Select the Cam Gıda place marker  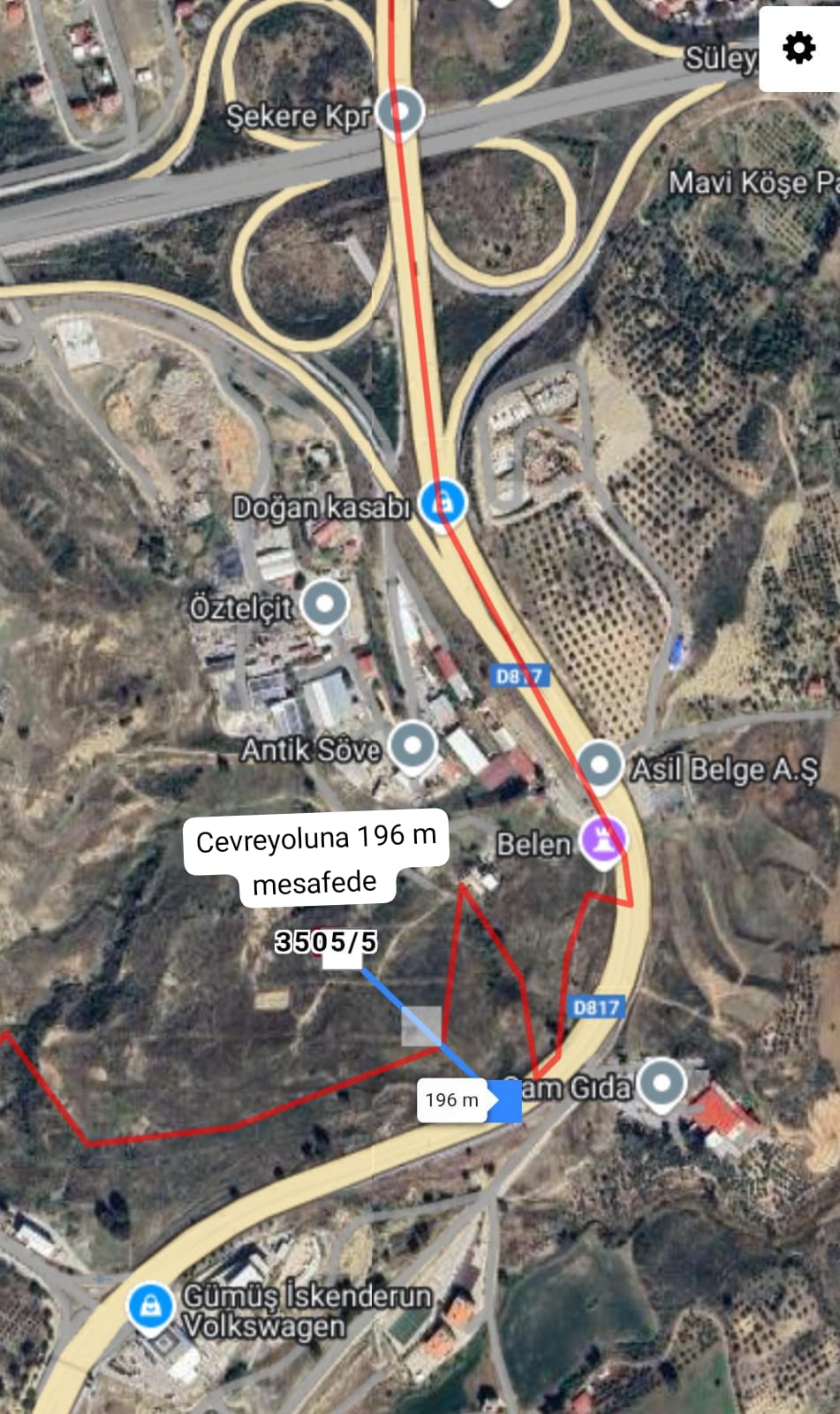[662, 1084]
